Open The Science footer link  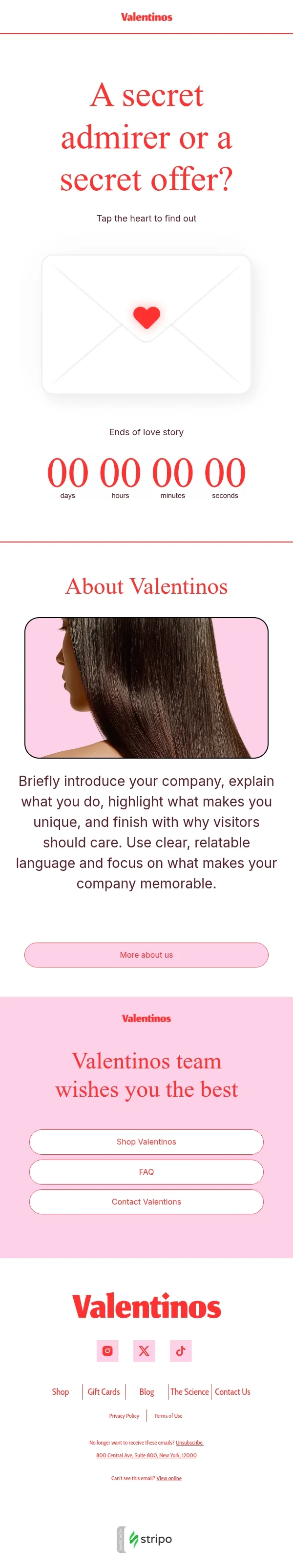[x=189, y=1391]
